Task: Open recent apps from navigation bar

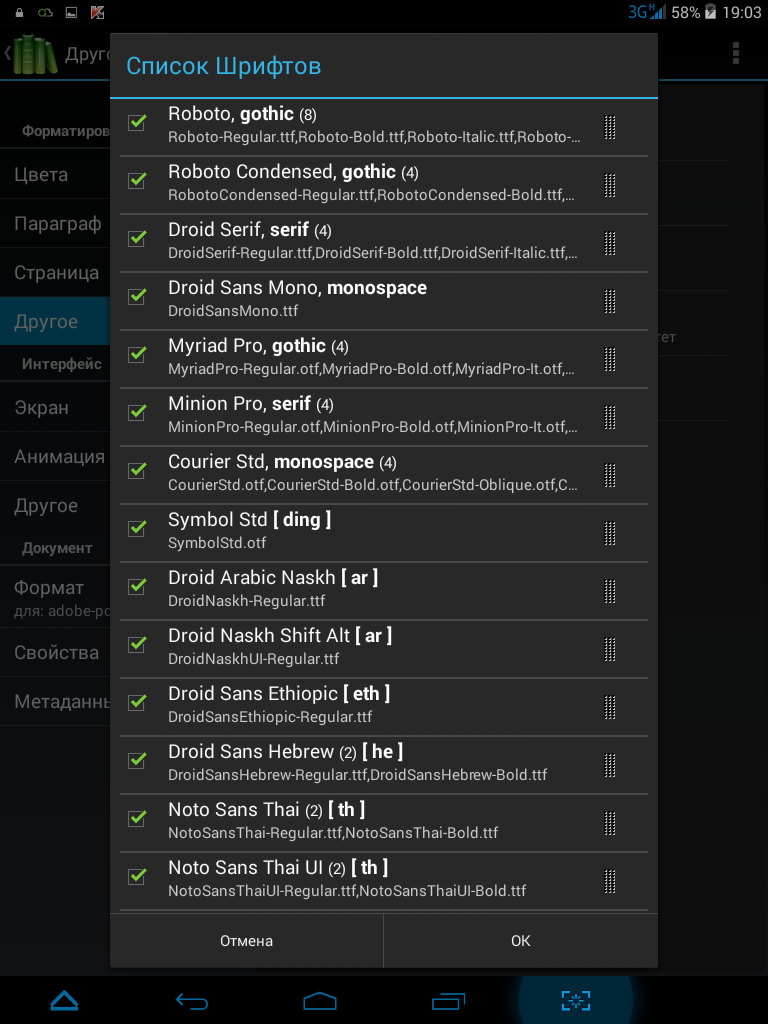Action: pyautogui.click(x=448, y=1000)
